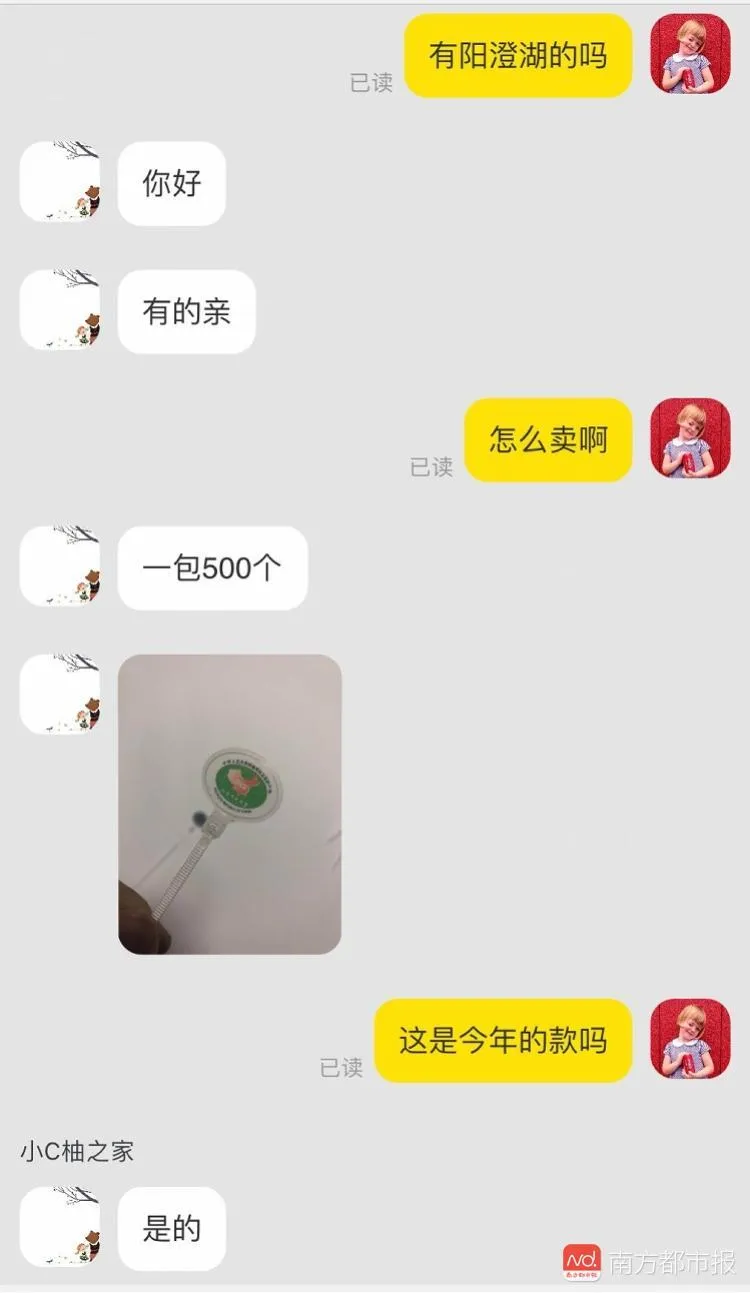This screenshot has height=1293, width=750.
Task: Open seller's avatar beside the 是的 reply
Action: tap(60, 1227)
